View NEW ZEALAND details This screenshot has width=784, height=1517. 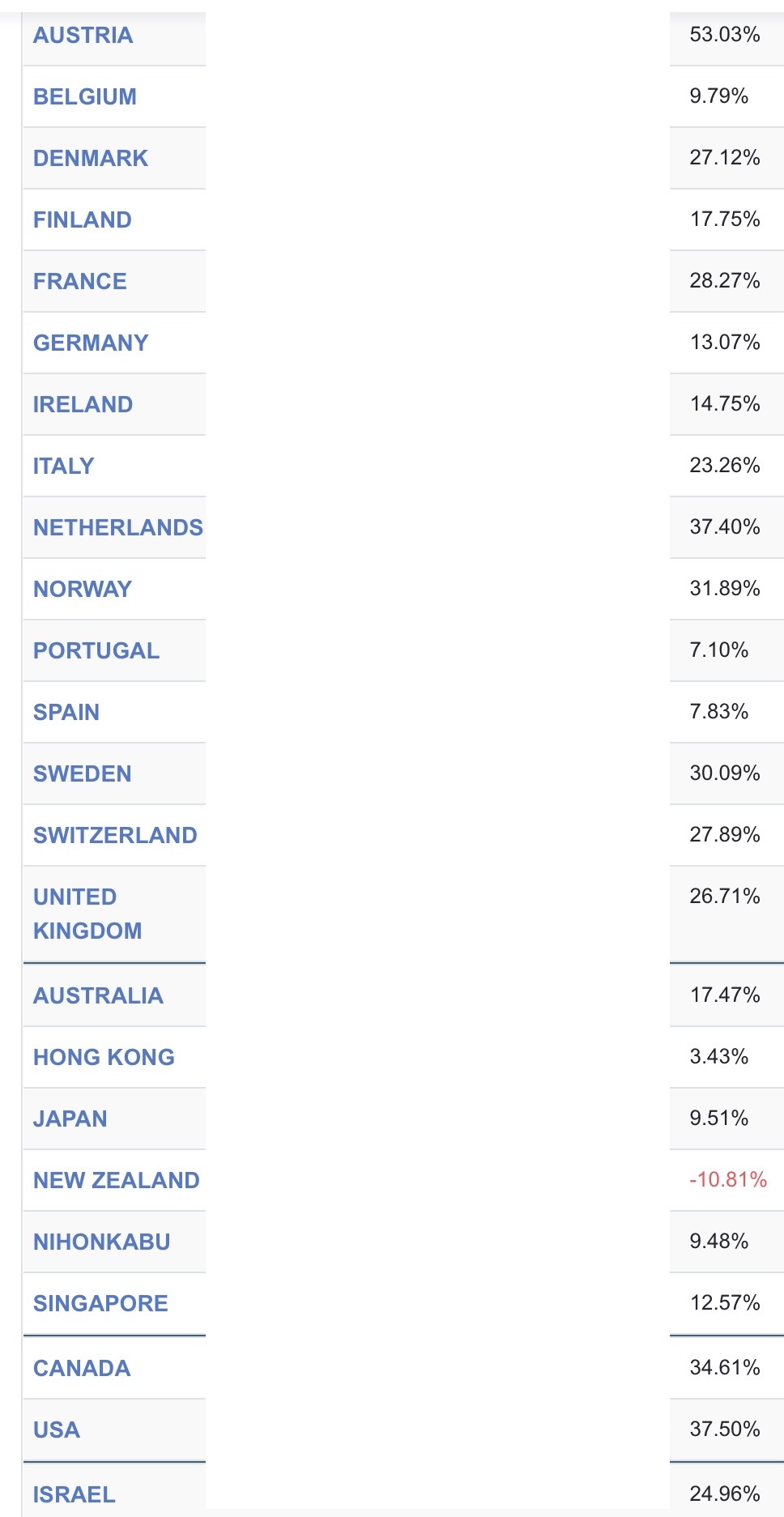click(116, 1181)
